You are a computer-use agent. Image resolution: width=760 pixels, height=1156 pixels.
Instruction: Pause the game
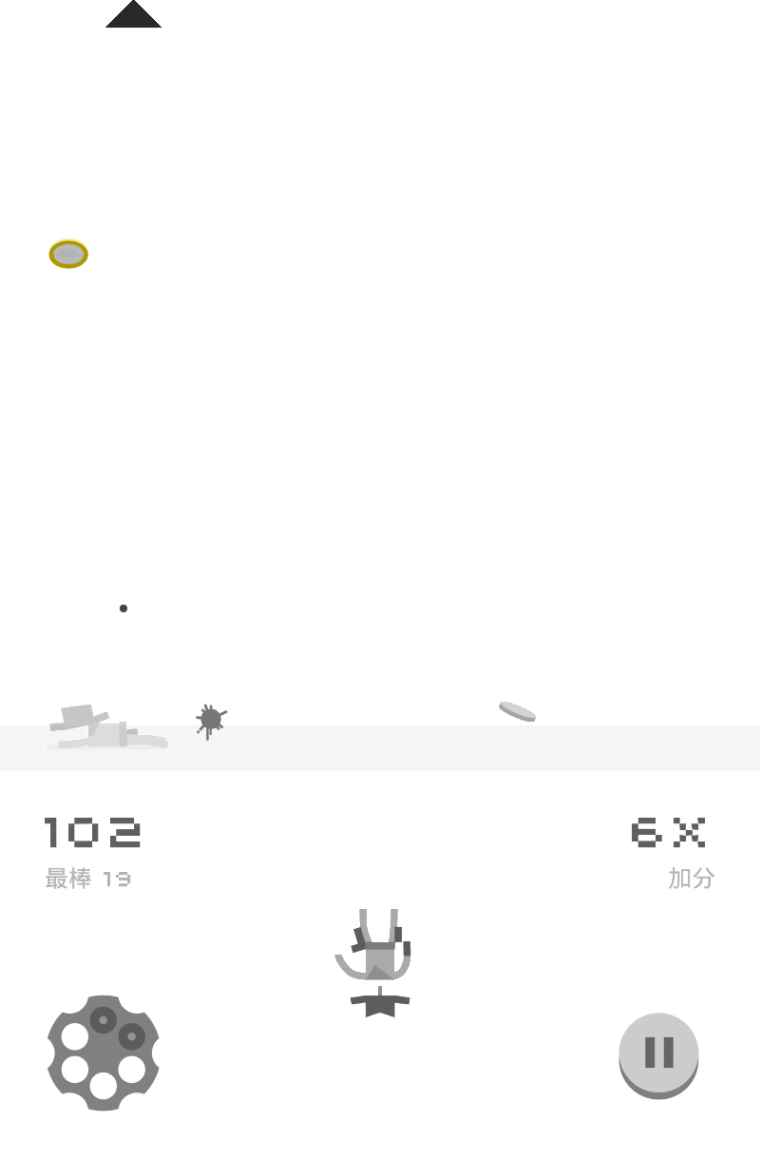click(x=658, y=1052)
